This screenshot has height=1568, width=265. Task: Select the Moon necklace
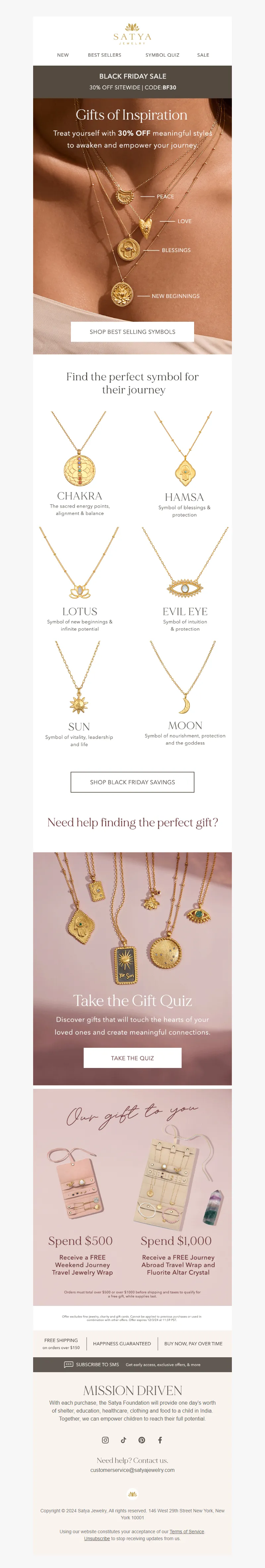point(185,694)
